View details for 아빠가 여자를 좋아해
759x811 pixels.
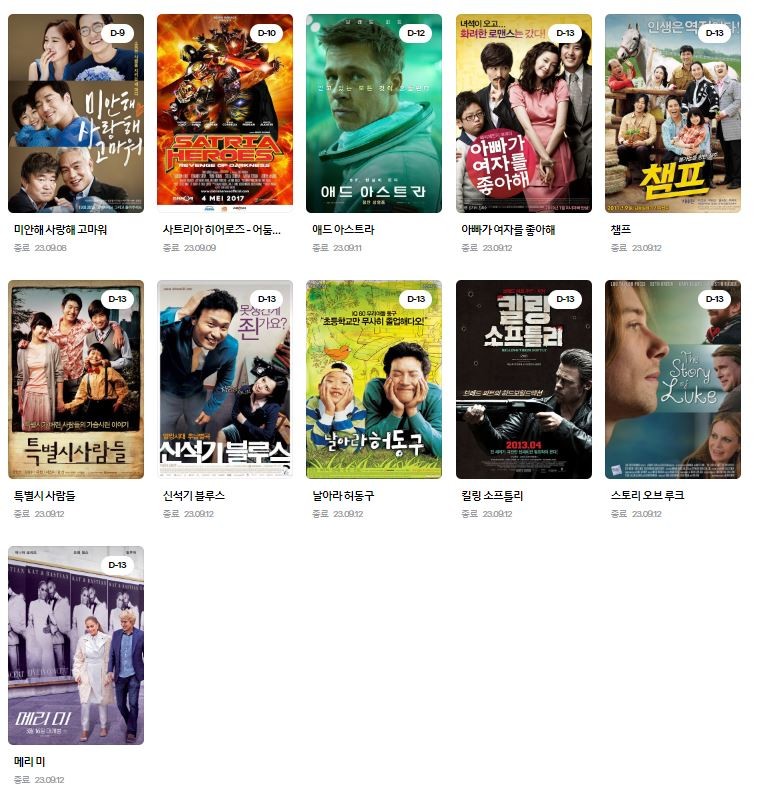[x=523, y=113]
